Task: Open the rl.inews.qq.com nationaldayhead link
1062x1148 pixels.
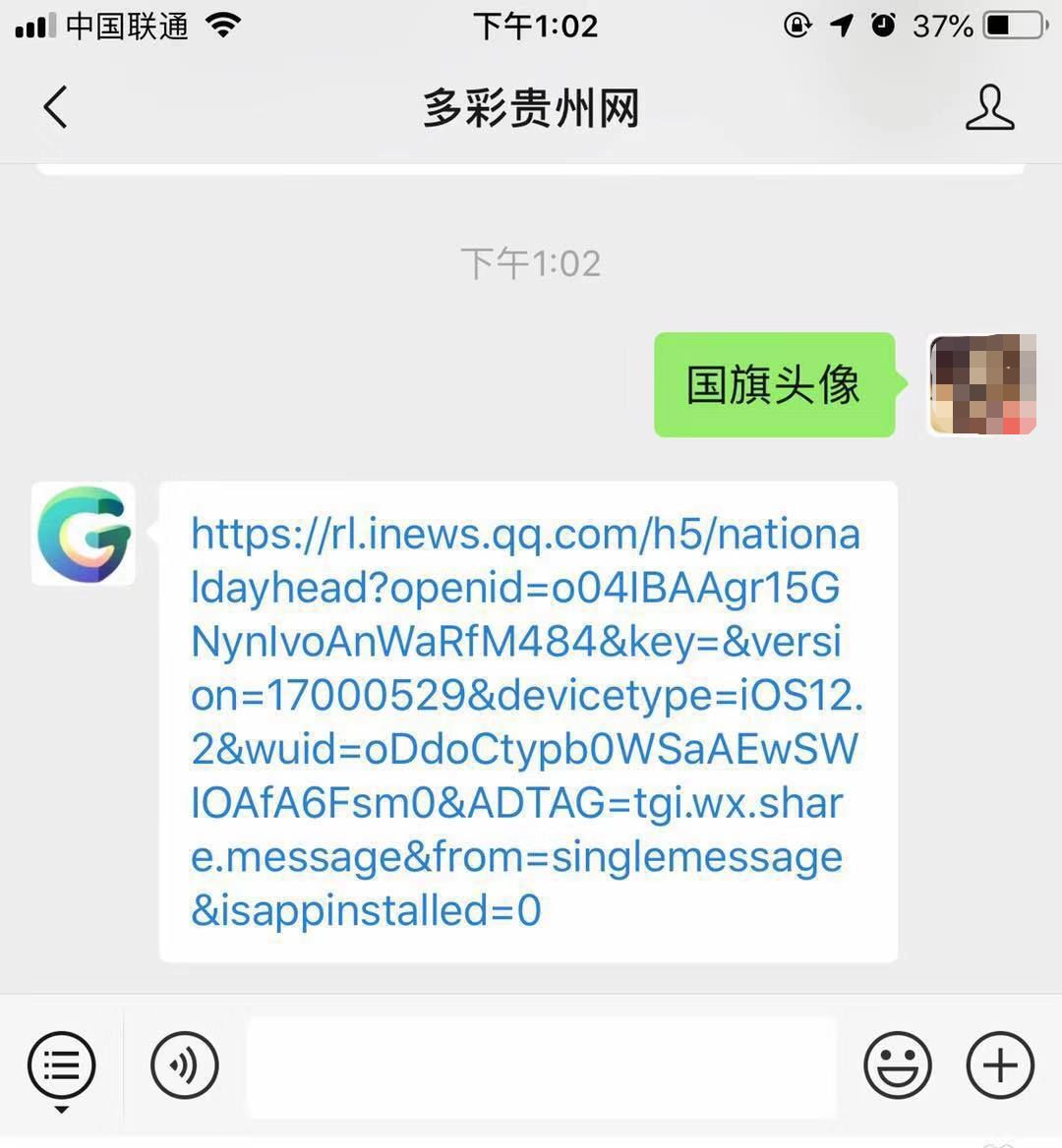Action: point(525,721)
